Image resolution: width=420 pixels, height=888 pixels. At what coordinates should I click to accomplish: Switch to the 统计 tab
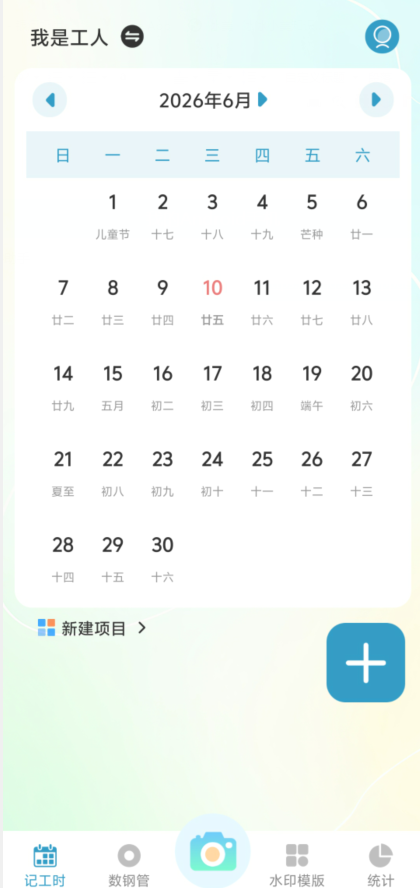click(381, 865)
